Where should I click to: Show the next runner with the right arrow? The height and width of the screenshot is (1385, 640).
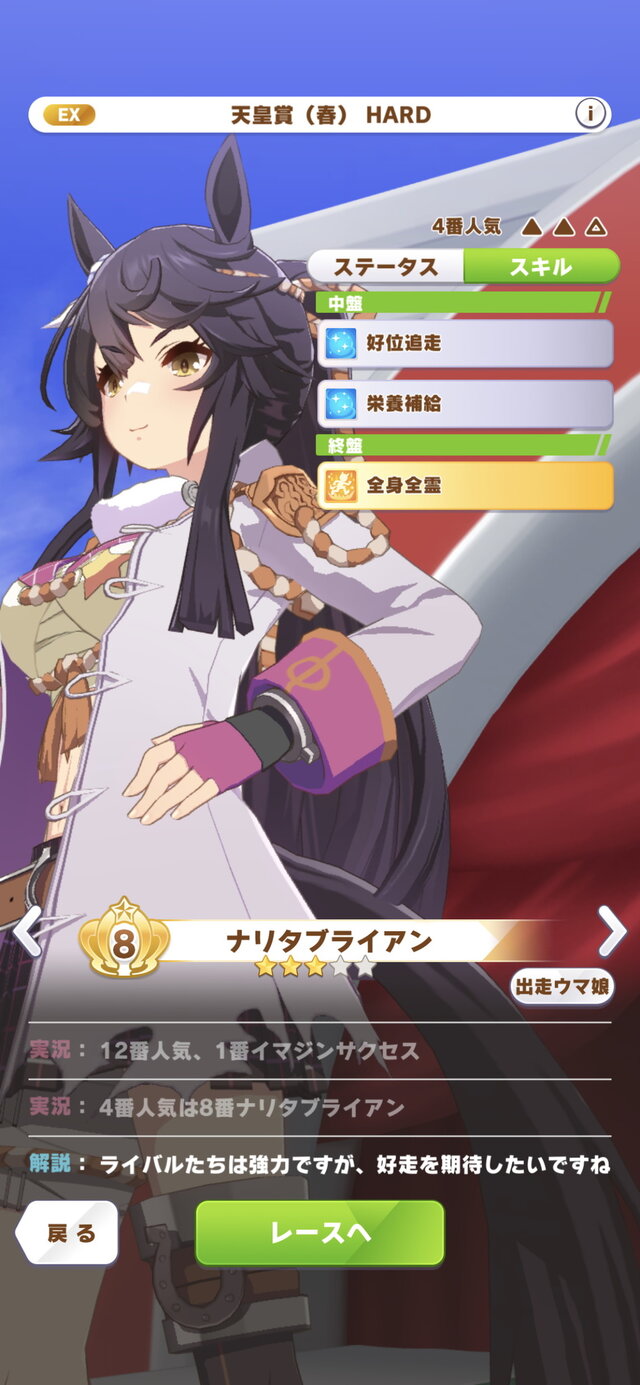click(x=612, y=931)
